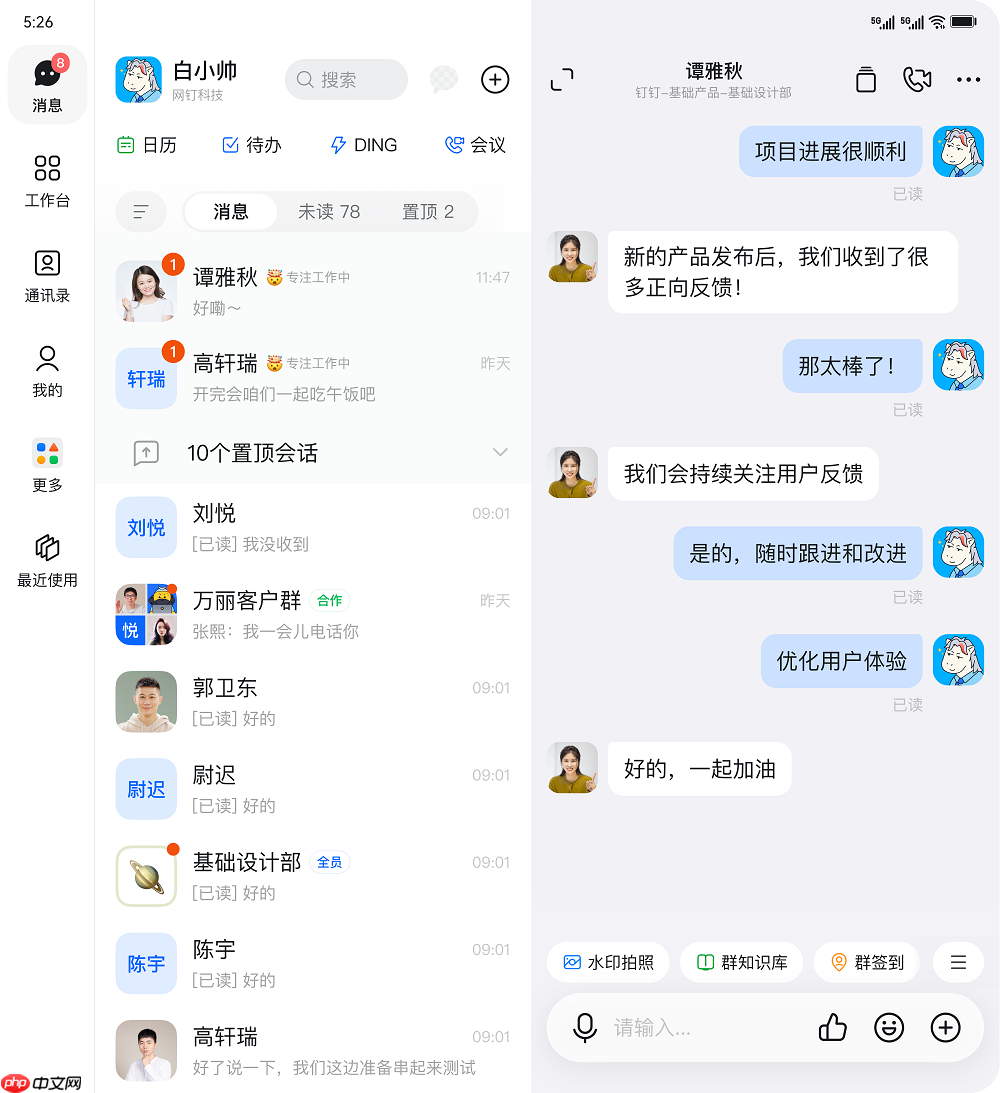Open the 待办 to-do shortcut
Image resolution: width=1000 pixels, height=1093 pixels.
(251, 144)
